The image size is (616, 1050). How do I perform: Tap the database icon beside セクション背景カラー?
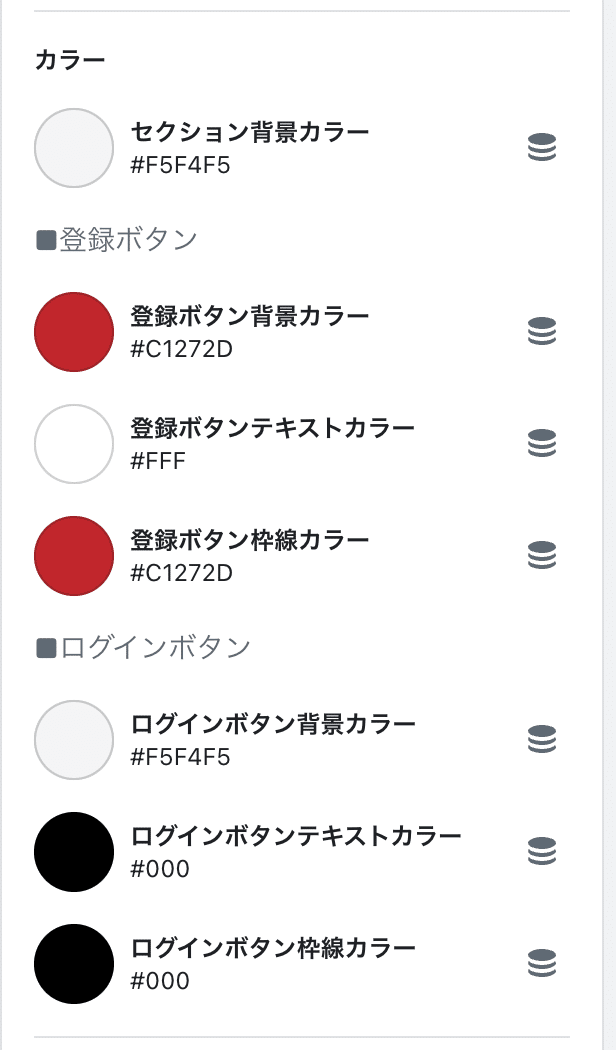coord(542,148)
